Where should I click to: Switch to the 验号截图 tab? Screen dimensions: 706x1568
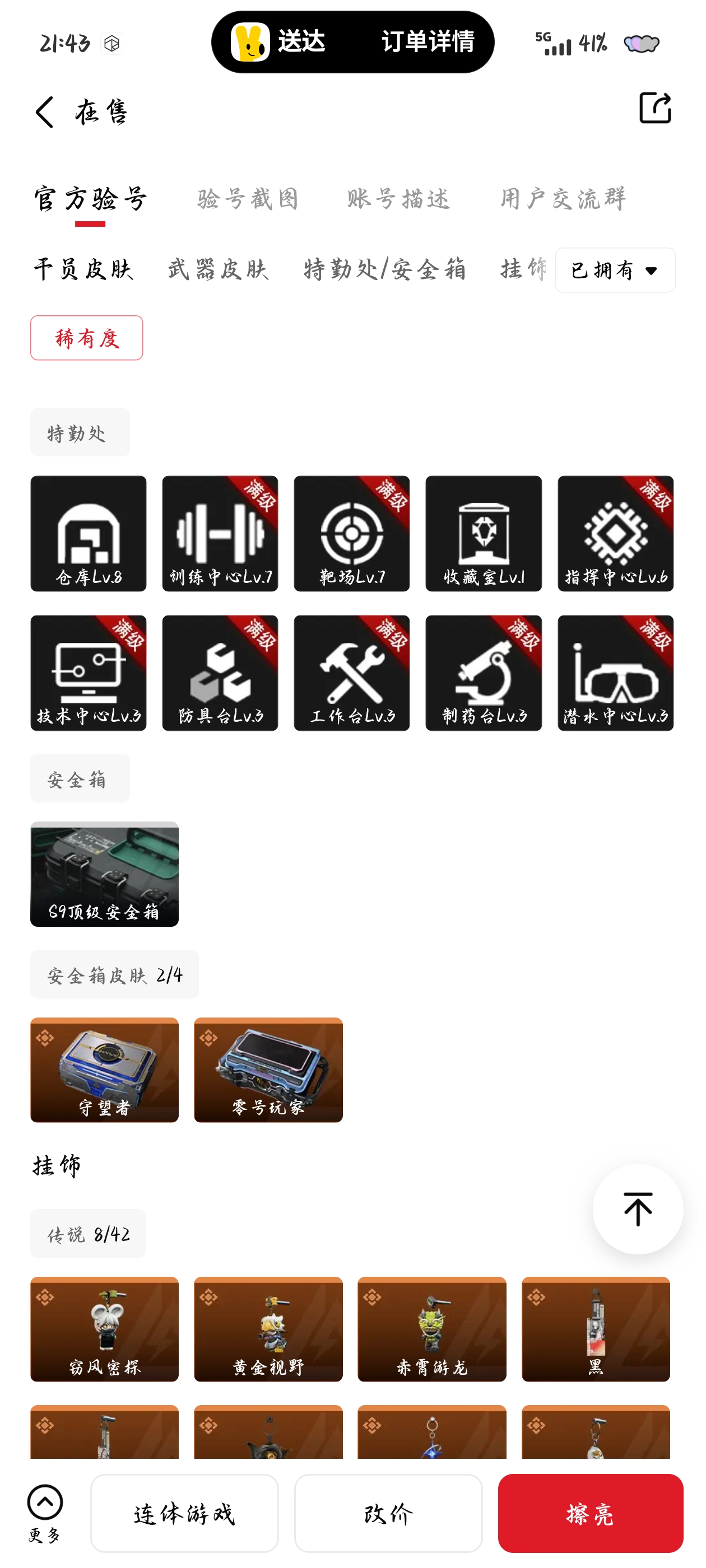(247, 199)
